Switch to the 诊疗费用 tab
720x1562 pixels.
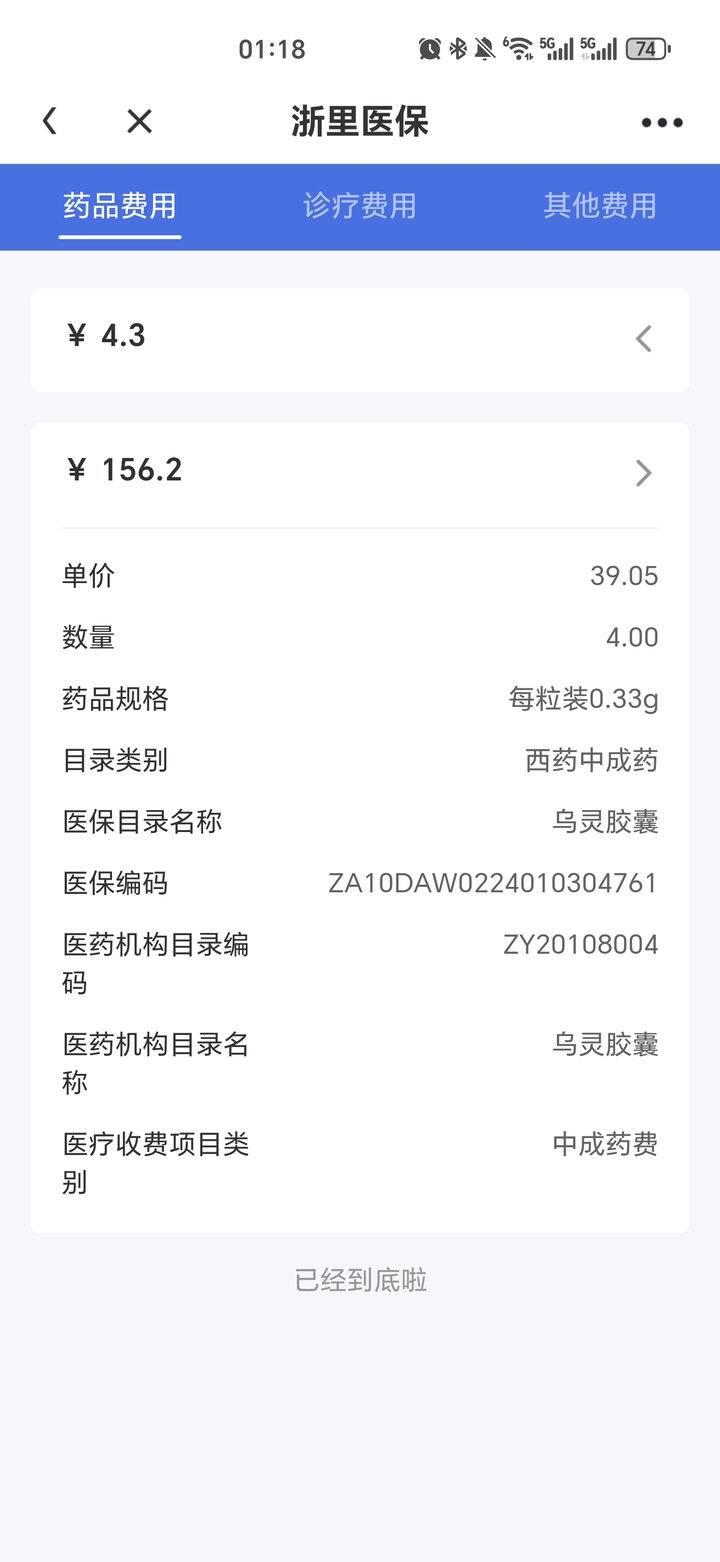pyautogui.click(x=360, y=206)
